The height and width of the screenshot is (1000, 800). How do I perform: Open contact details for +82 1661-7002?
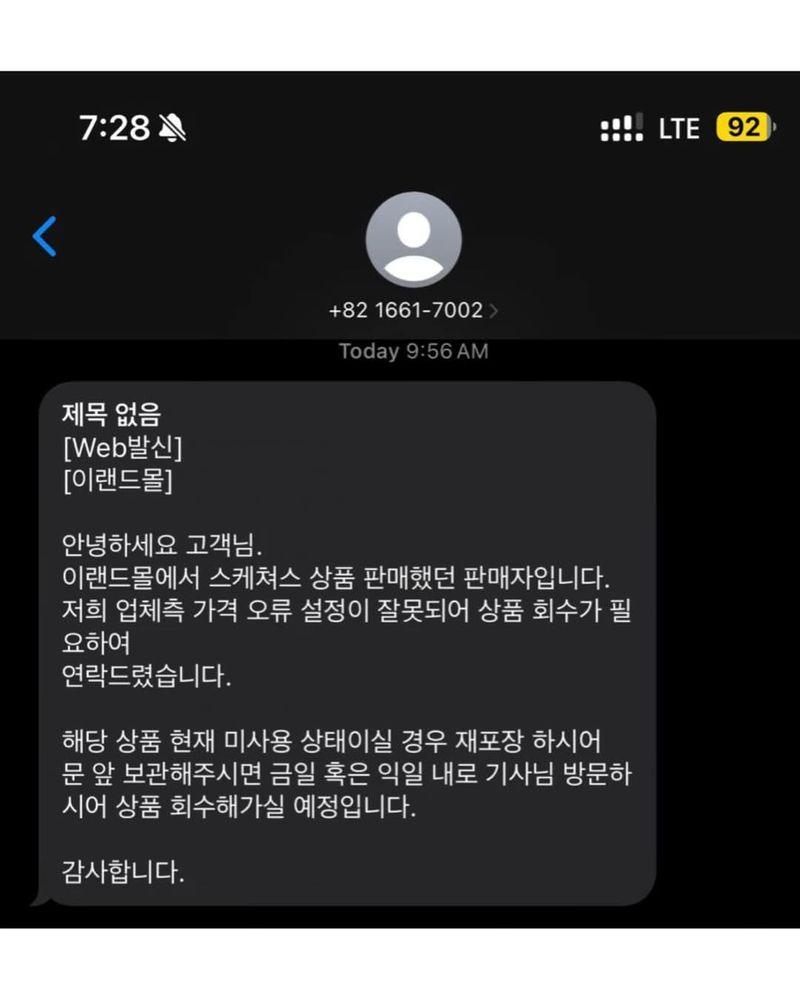413,310
